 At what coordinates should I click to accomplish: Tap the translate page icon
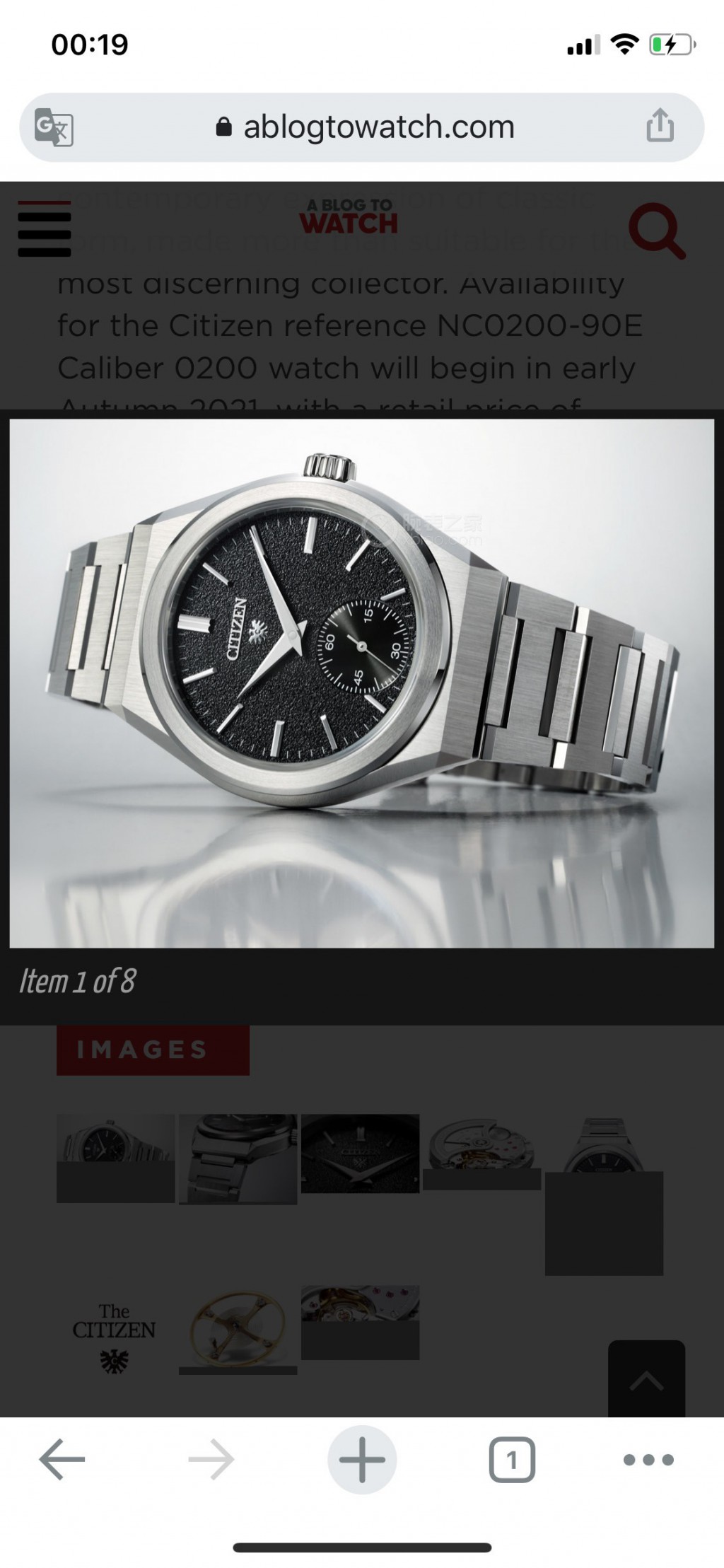click(x=54, y=127)
